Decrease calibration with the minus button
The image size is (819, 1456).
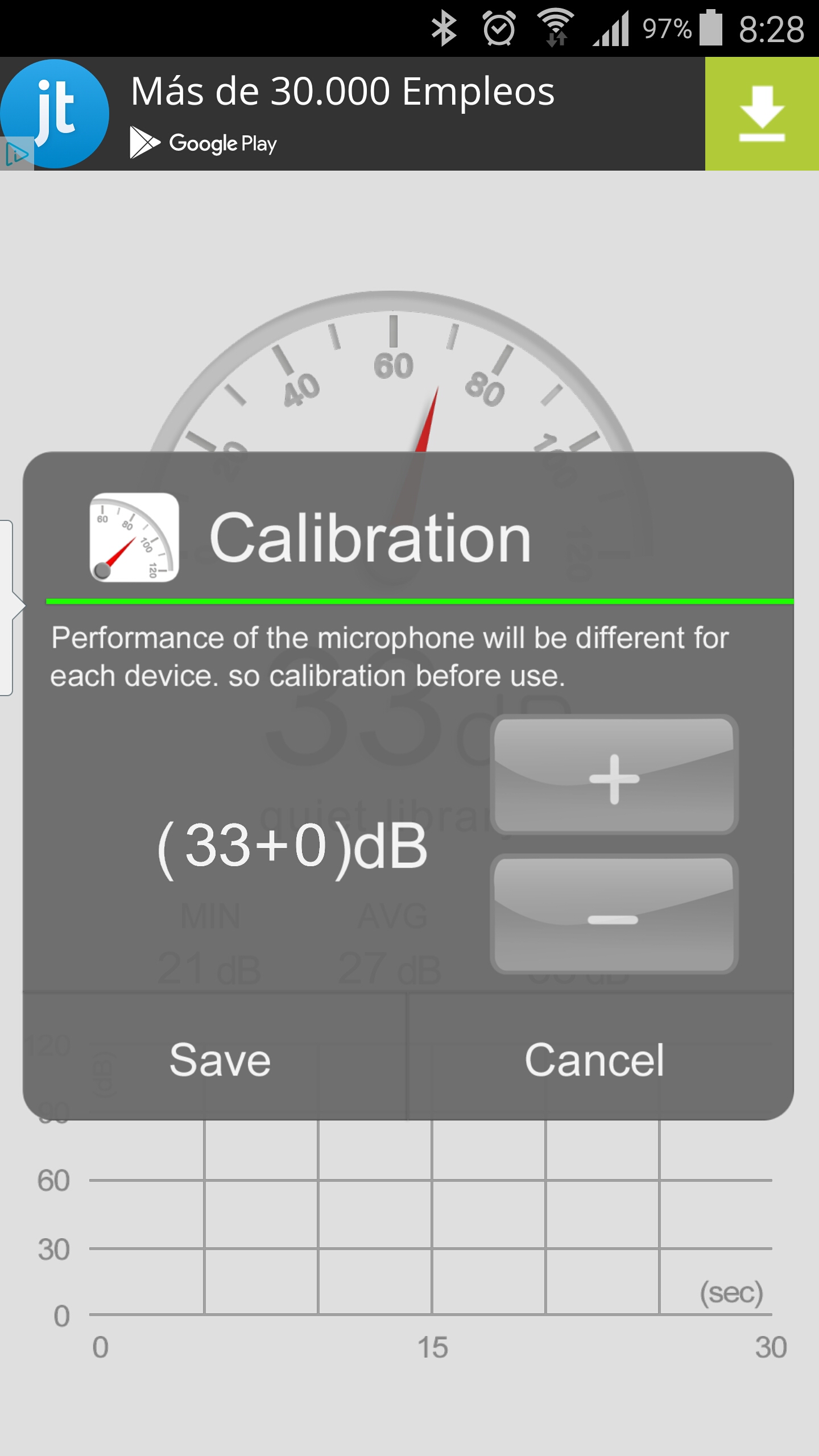pos(614,916)
